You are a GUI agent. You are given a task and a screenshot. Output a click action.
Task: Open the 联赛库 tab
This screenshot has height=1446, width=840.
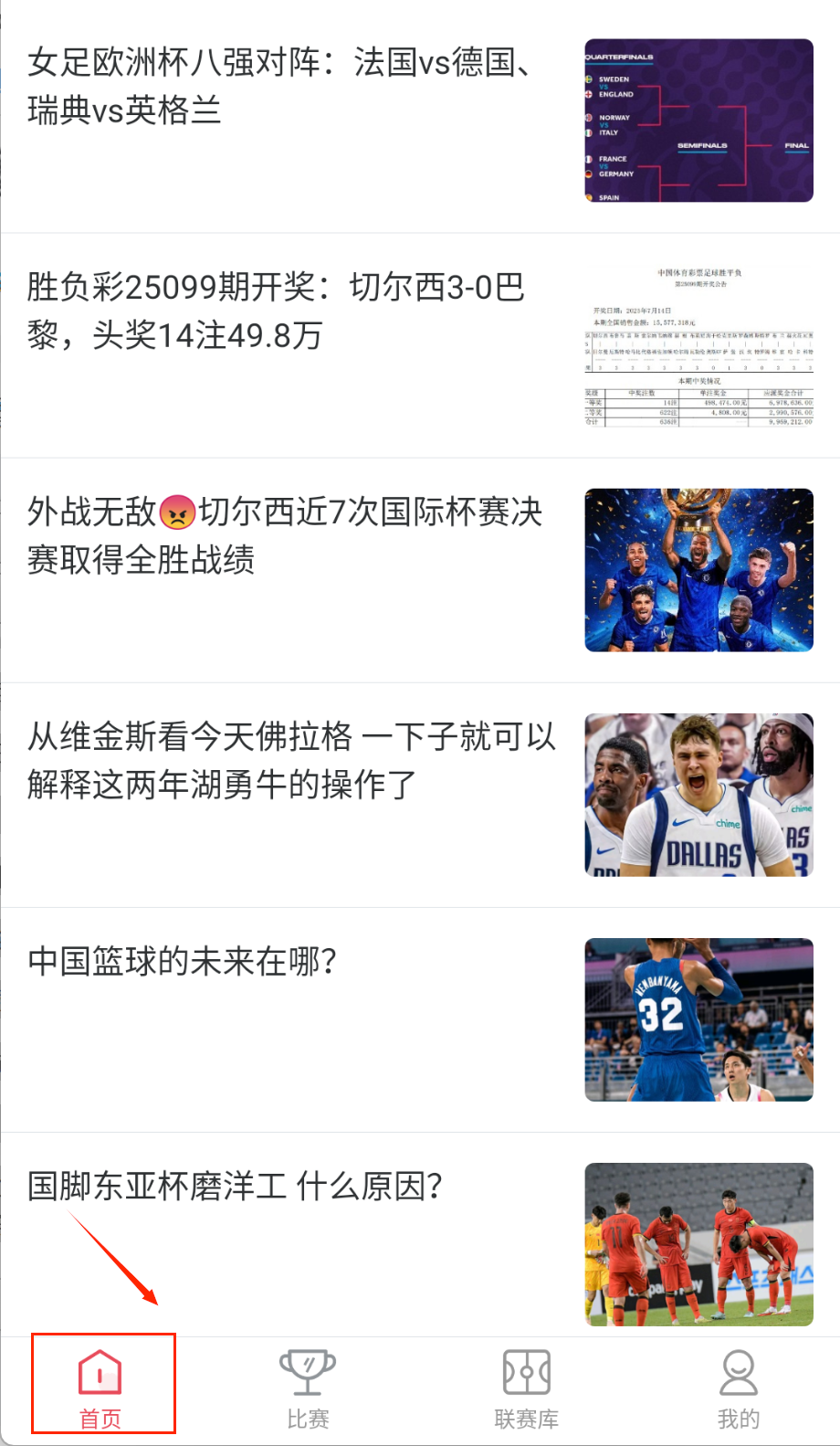click(x=526, y=1388)
